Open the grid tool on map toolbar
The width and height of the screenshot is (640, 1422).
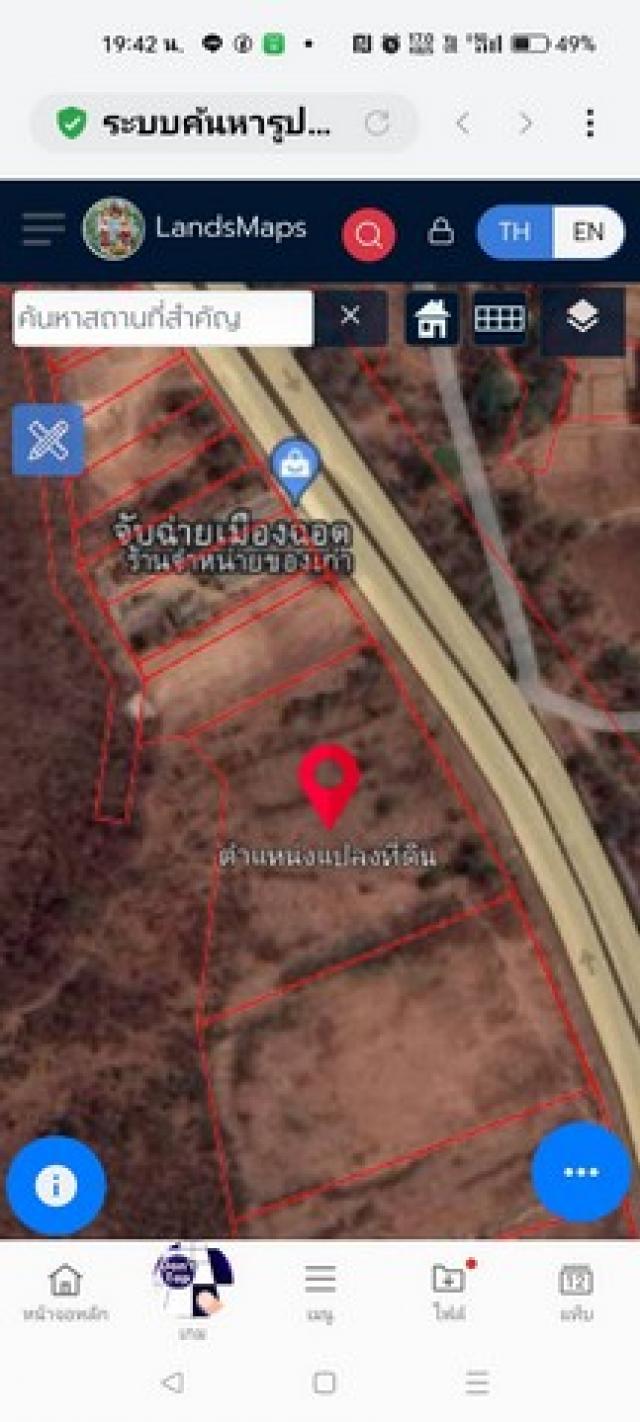point(499,319)
